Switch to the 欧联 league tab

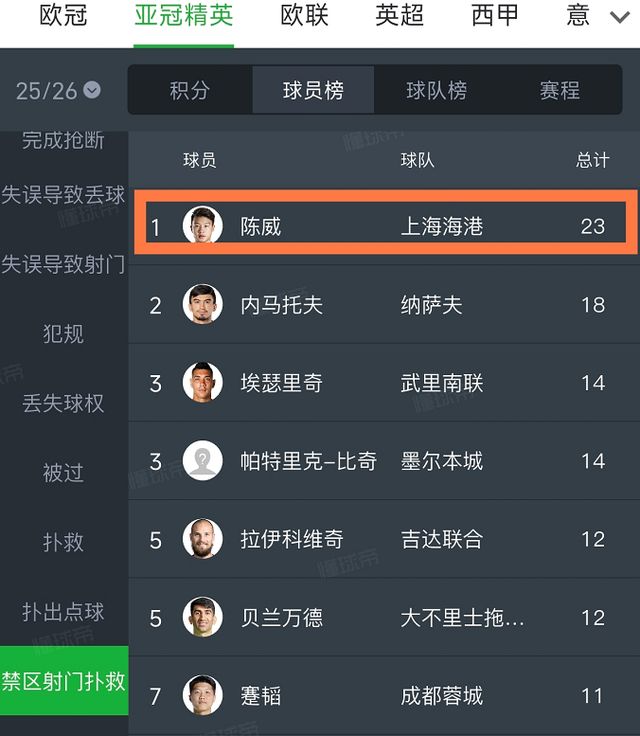click(x=304, y=16)
